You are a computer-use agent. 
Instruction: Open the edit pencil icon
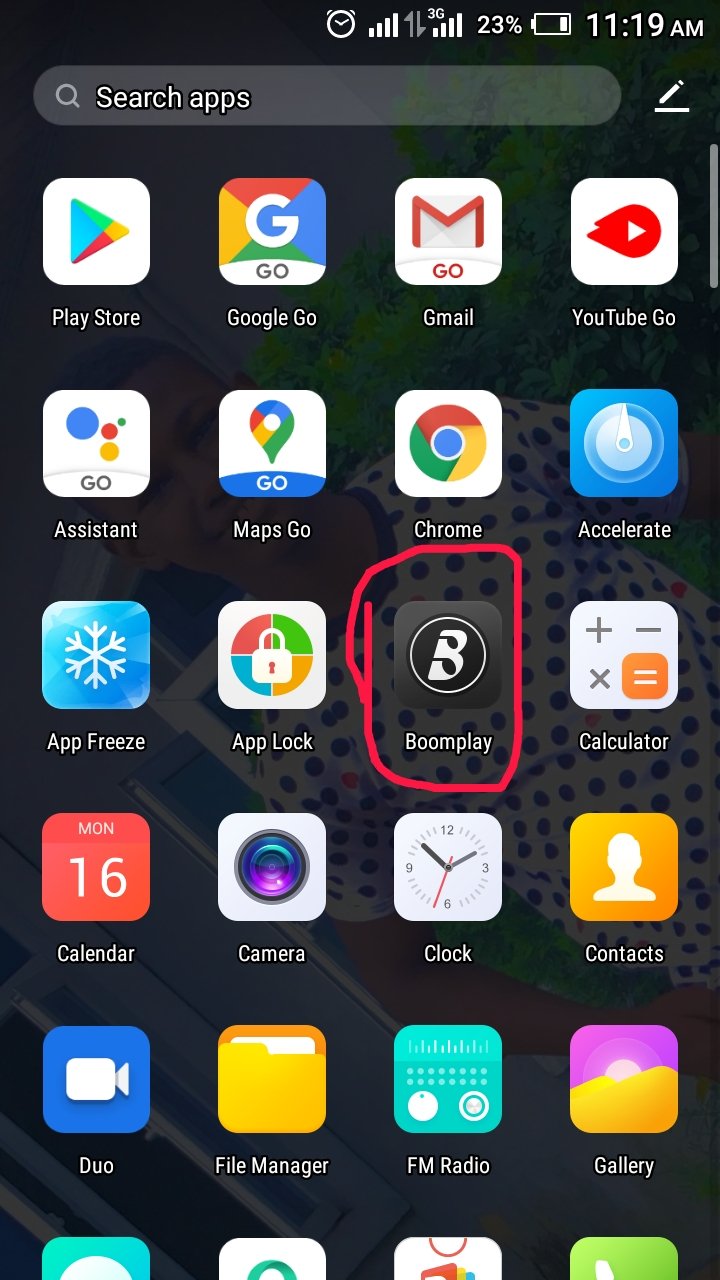pyautogui.click(x=672, y=96)
